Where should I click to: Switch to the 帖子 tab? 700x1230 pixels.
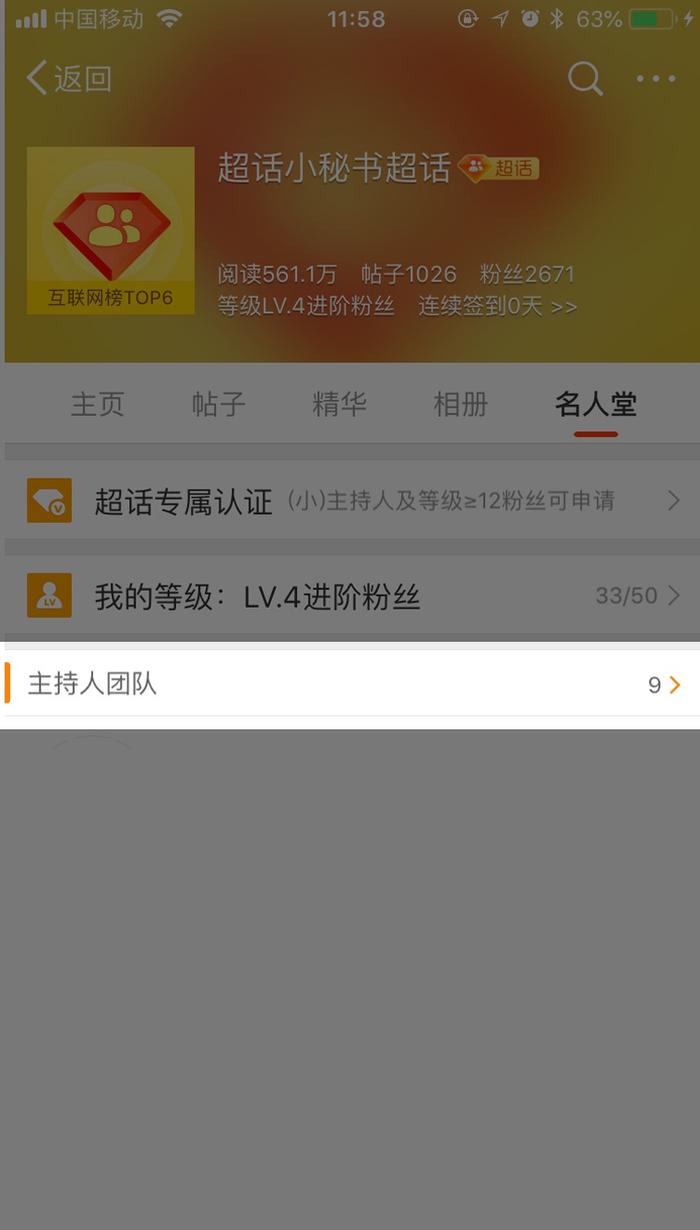click(x=218, y=404)
